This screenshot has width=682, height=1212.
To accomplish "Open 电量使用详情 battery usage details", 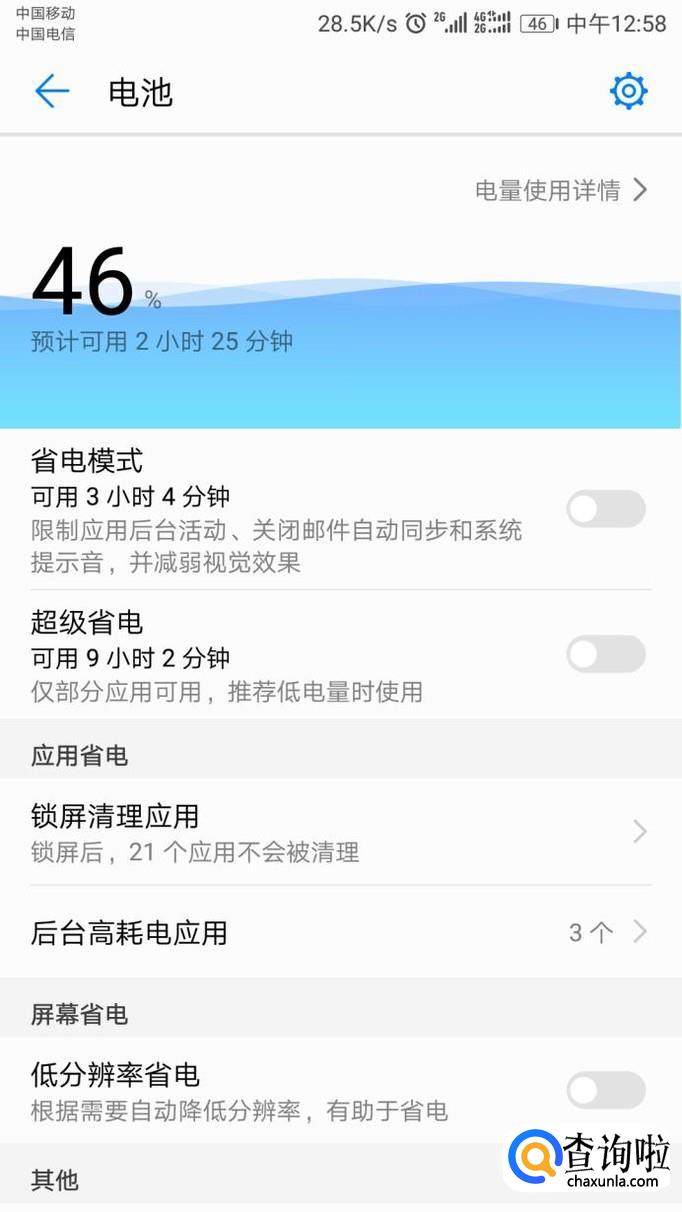I will point(561,190).
